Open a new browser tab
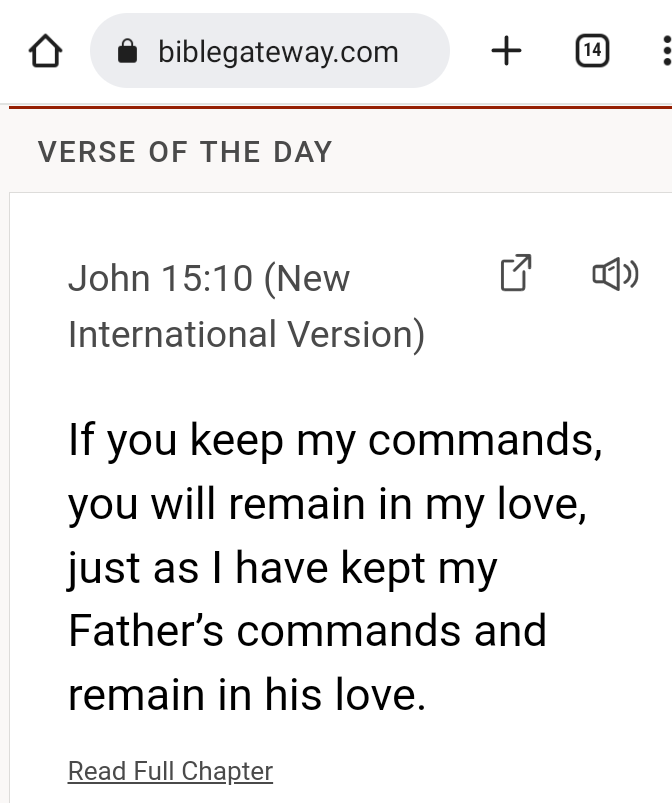Screen dimensions: 672x803 pyautogui.click(x=507, y=51)
